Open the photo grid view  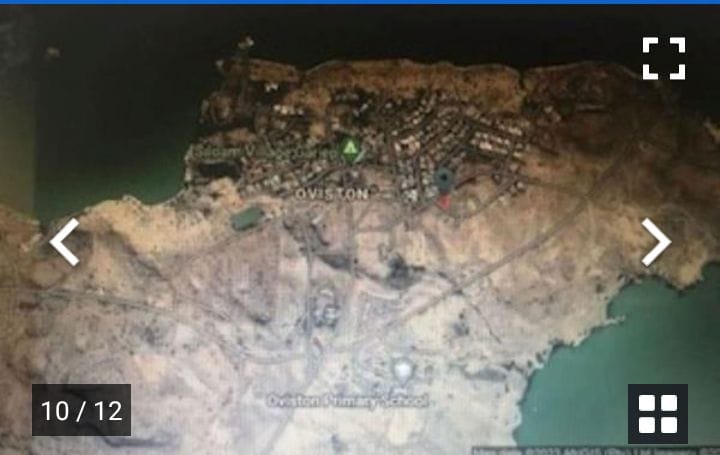click(657, 413)
